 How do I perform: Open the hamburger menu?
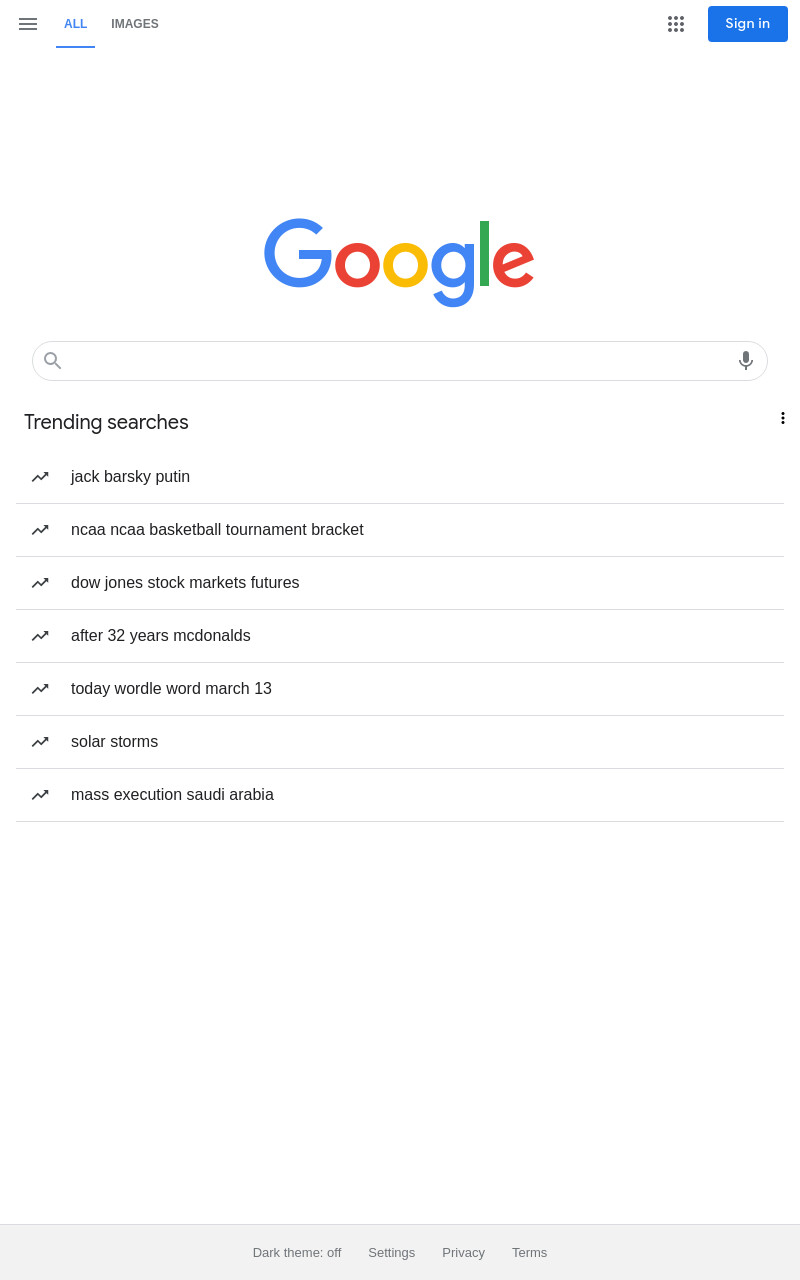[28, 24]
